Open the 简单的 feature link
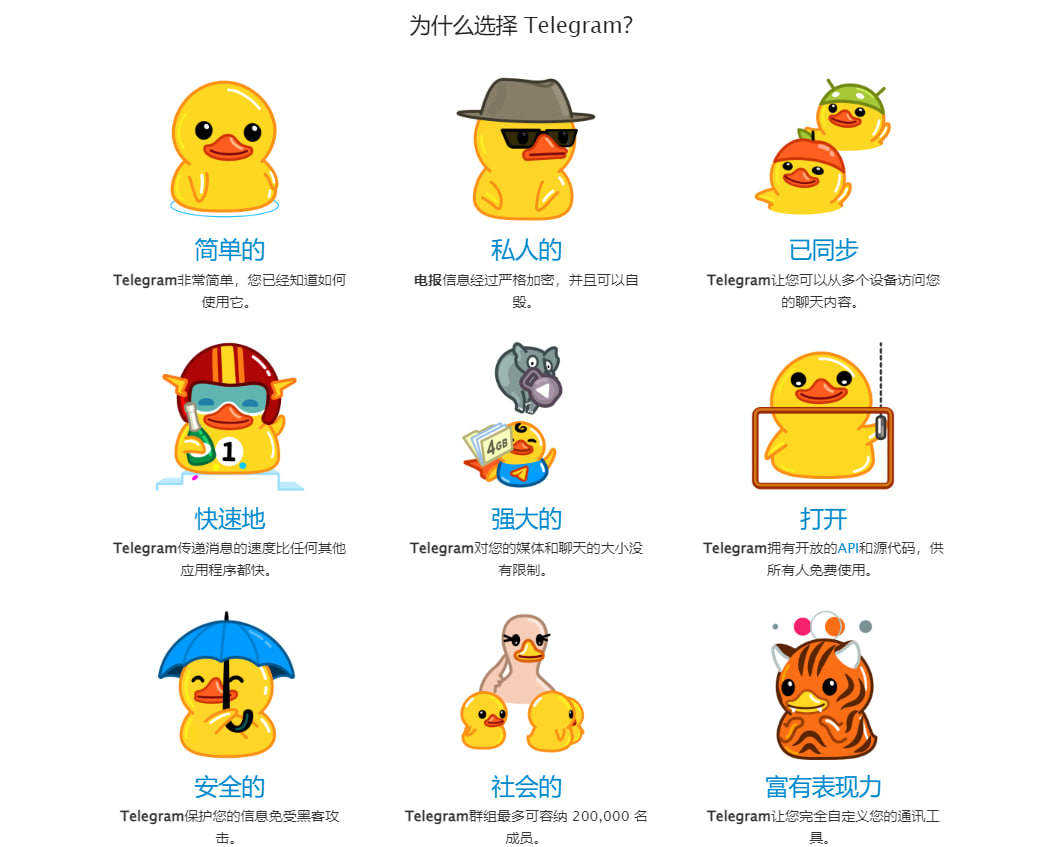The image size is (1056, 847). (229, 249)
